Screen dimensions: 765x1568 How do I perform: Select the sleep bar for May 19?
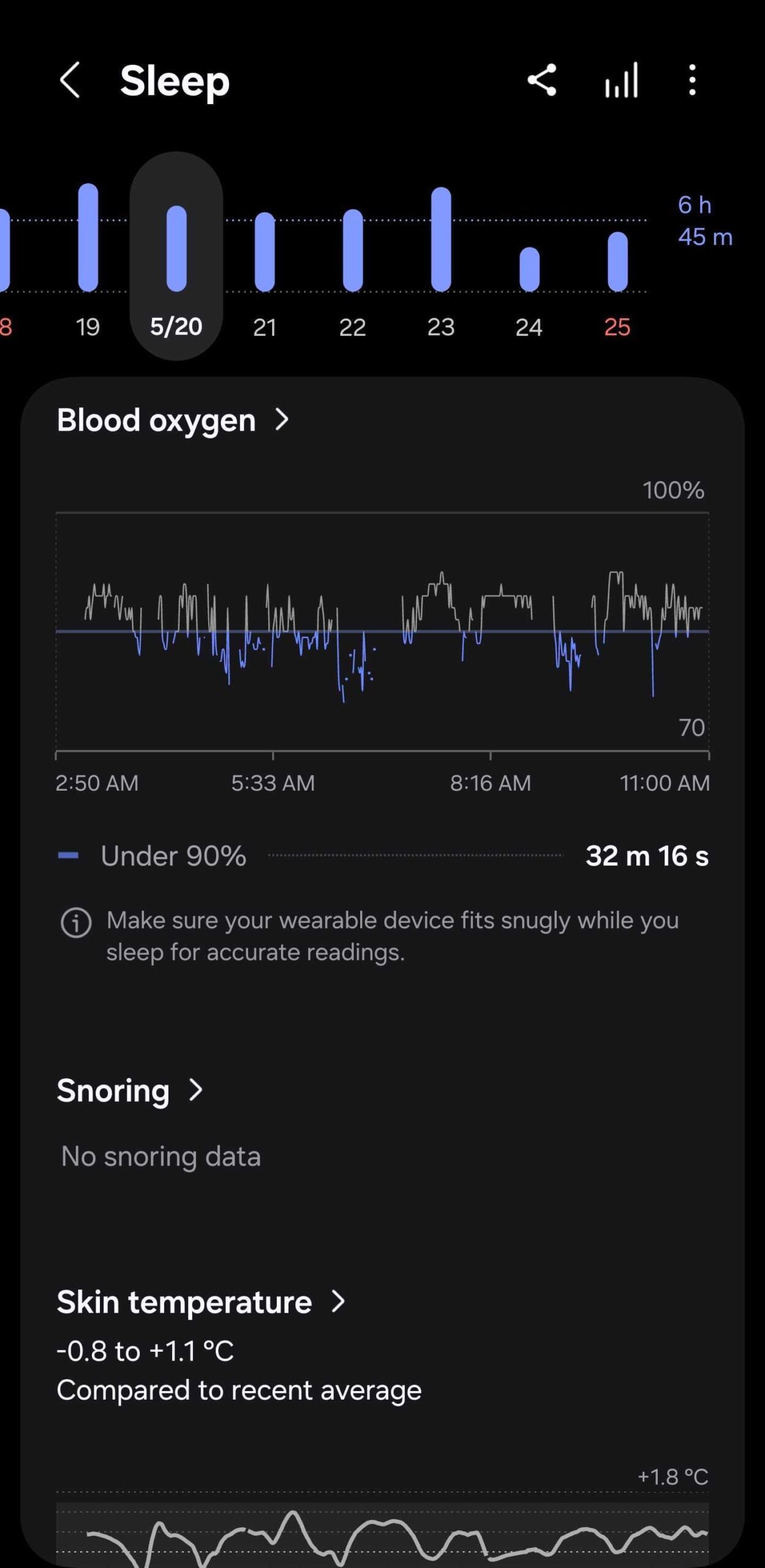click(x=88, y=239)
